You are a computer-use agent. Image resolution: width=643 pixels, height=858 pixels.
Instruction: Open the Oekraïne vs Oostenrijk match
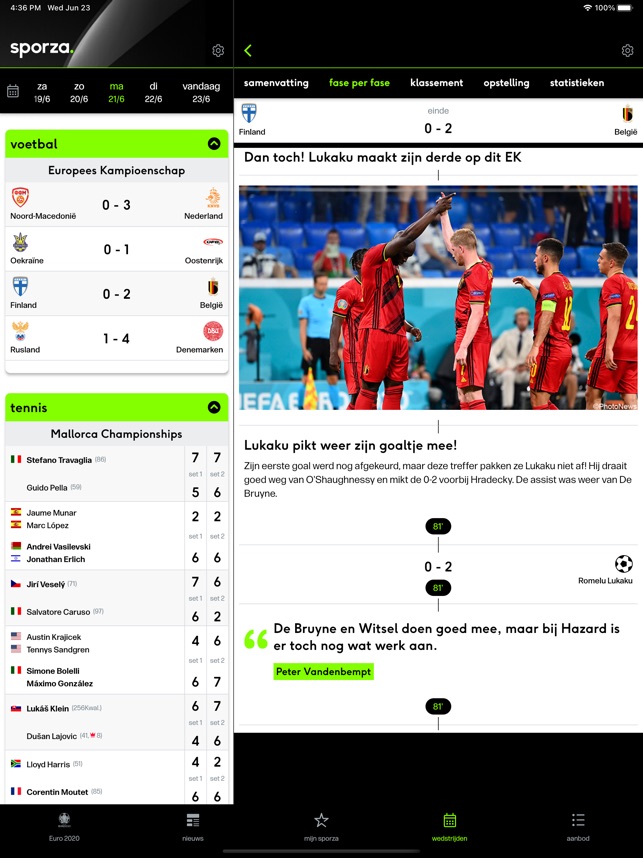point(117,249)
